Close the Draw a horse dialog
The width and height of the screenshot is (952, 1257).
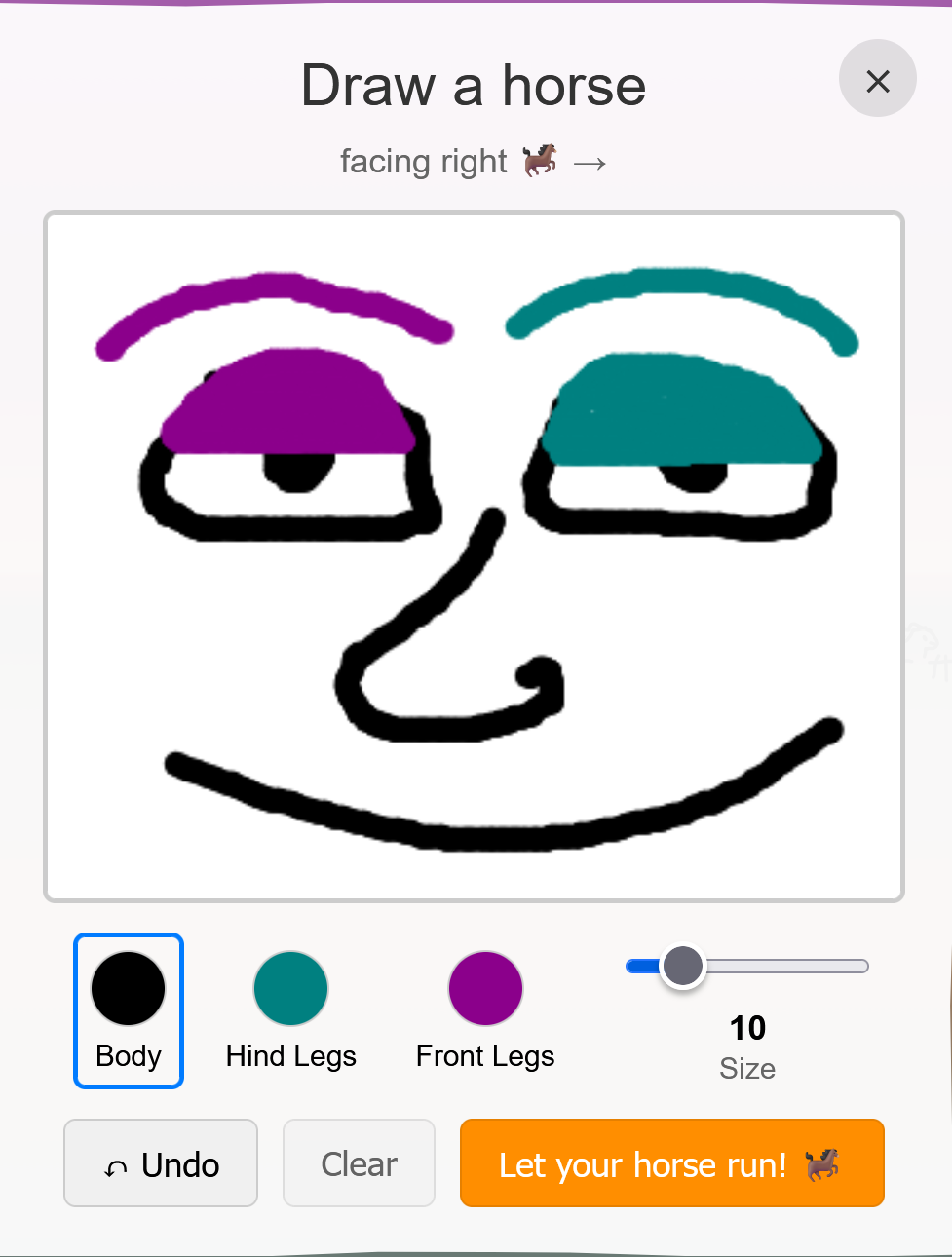click(x=877, y=79)
